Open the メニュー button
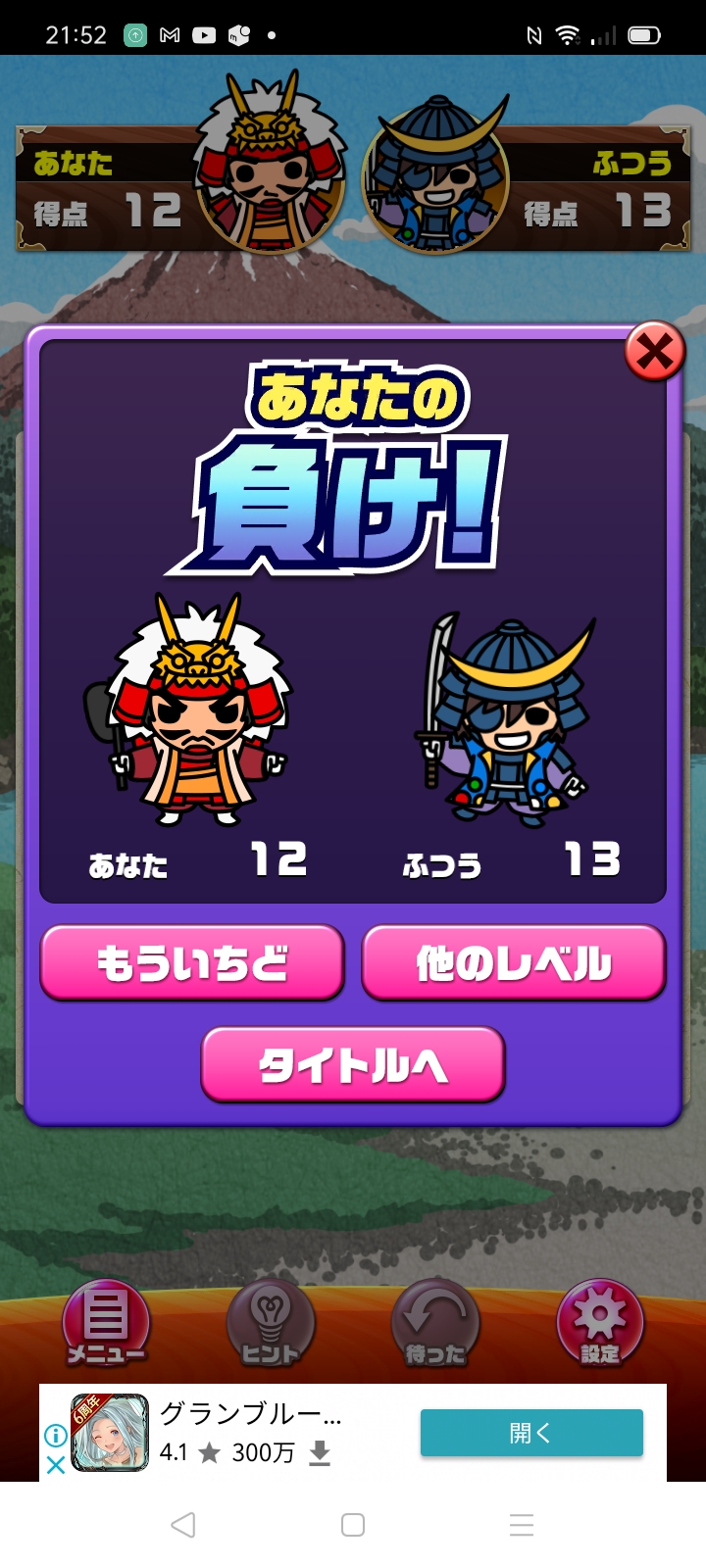 click(106, 1323)
